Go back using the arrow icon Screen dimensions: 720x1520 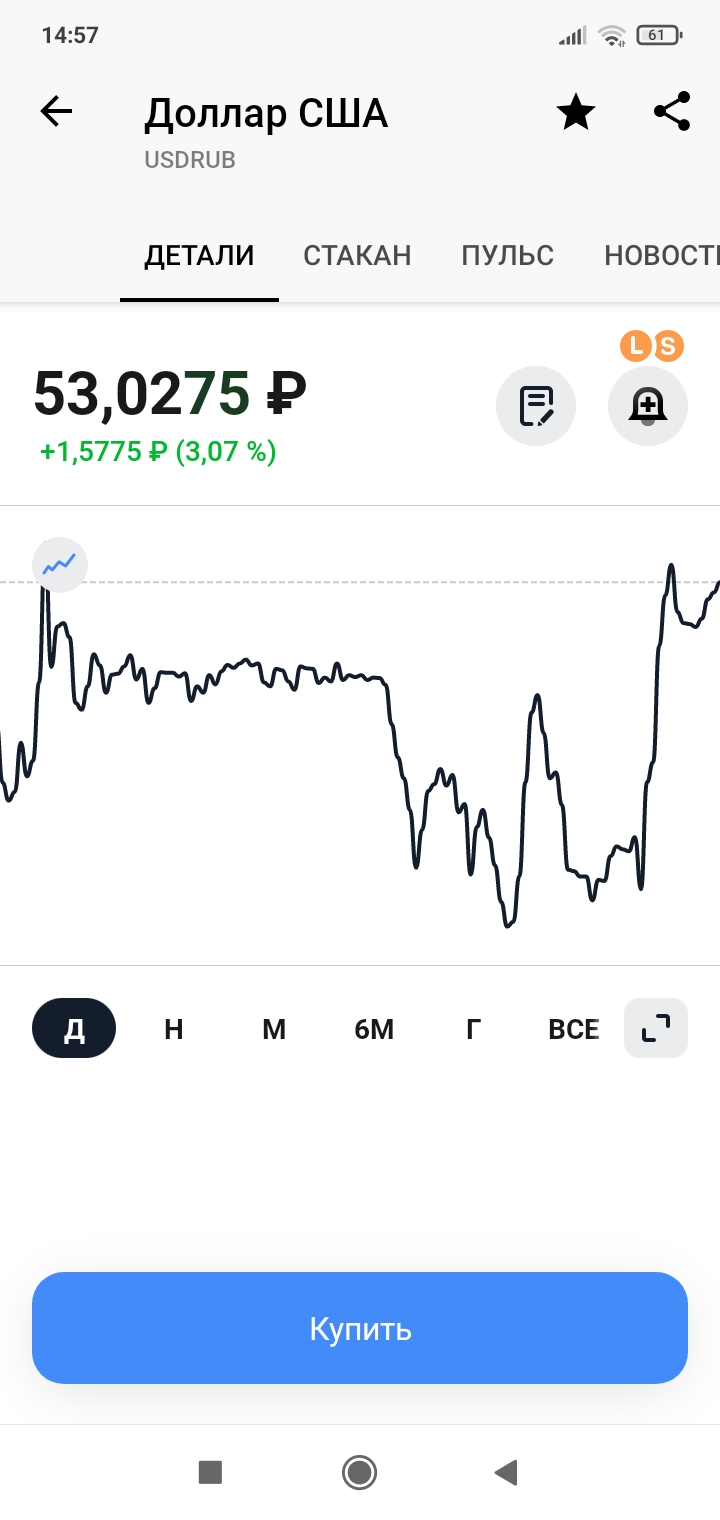pyautogui.click(x=57, y=112)
